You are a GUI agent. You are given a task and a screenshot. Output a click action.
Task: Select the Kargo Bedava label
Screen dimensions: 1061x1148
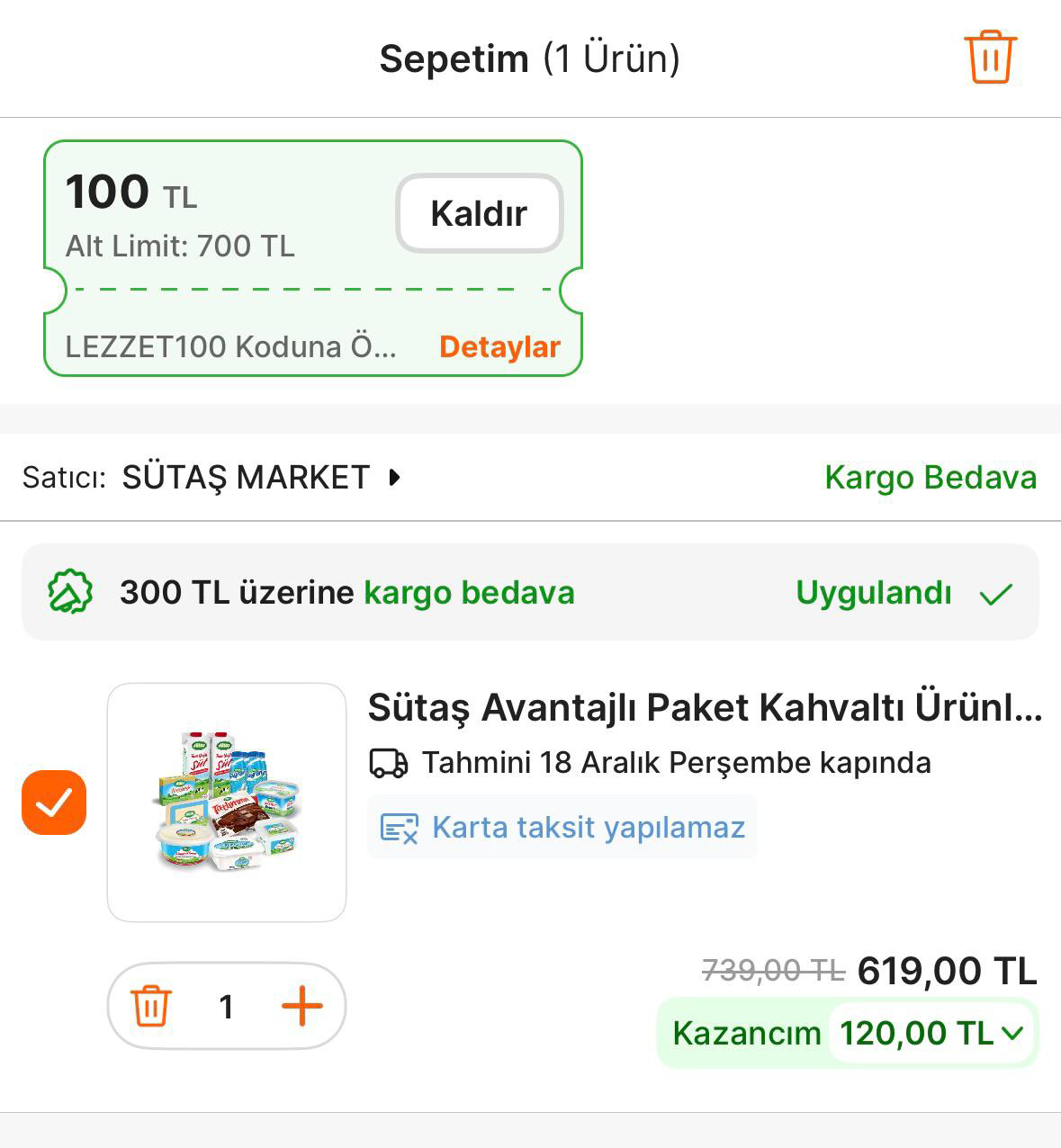click(931, 478)
